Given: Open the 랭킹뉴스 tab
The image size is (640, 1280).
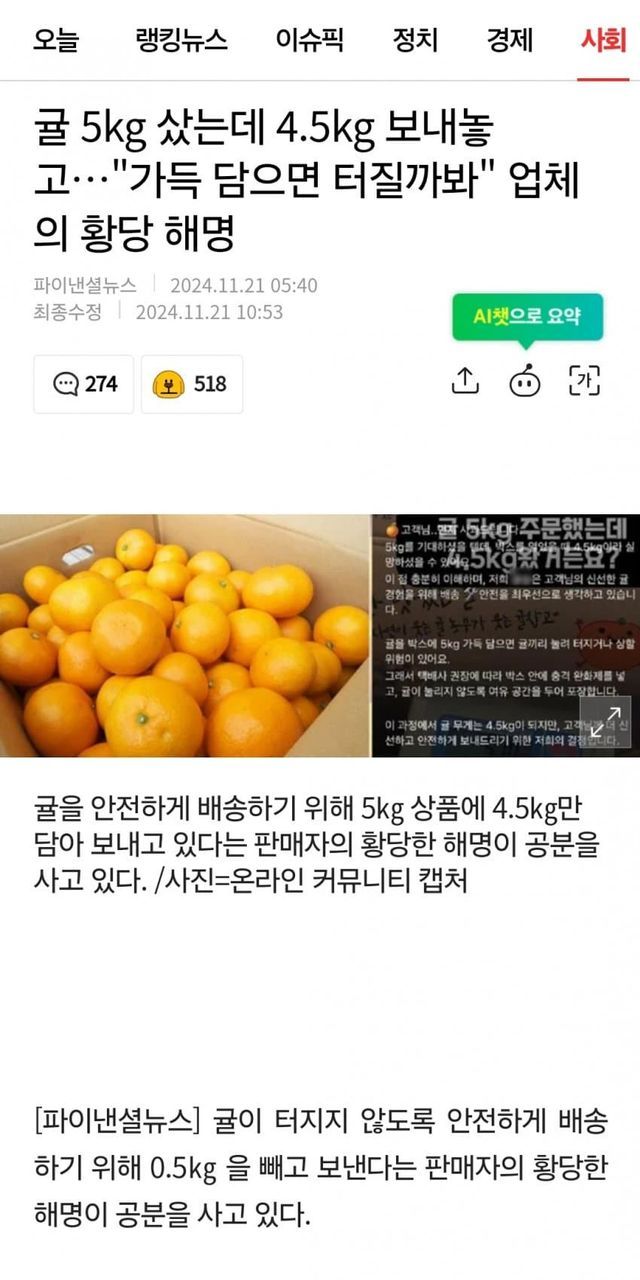Looking at the screenshot, I should [x=181, y=40].
